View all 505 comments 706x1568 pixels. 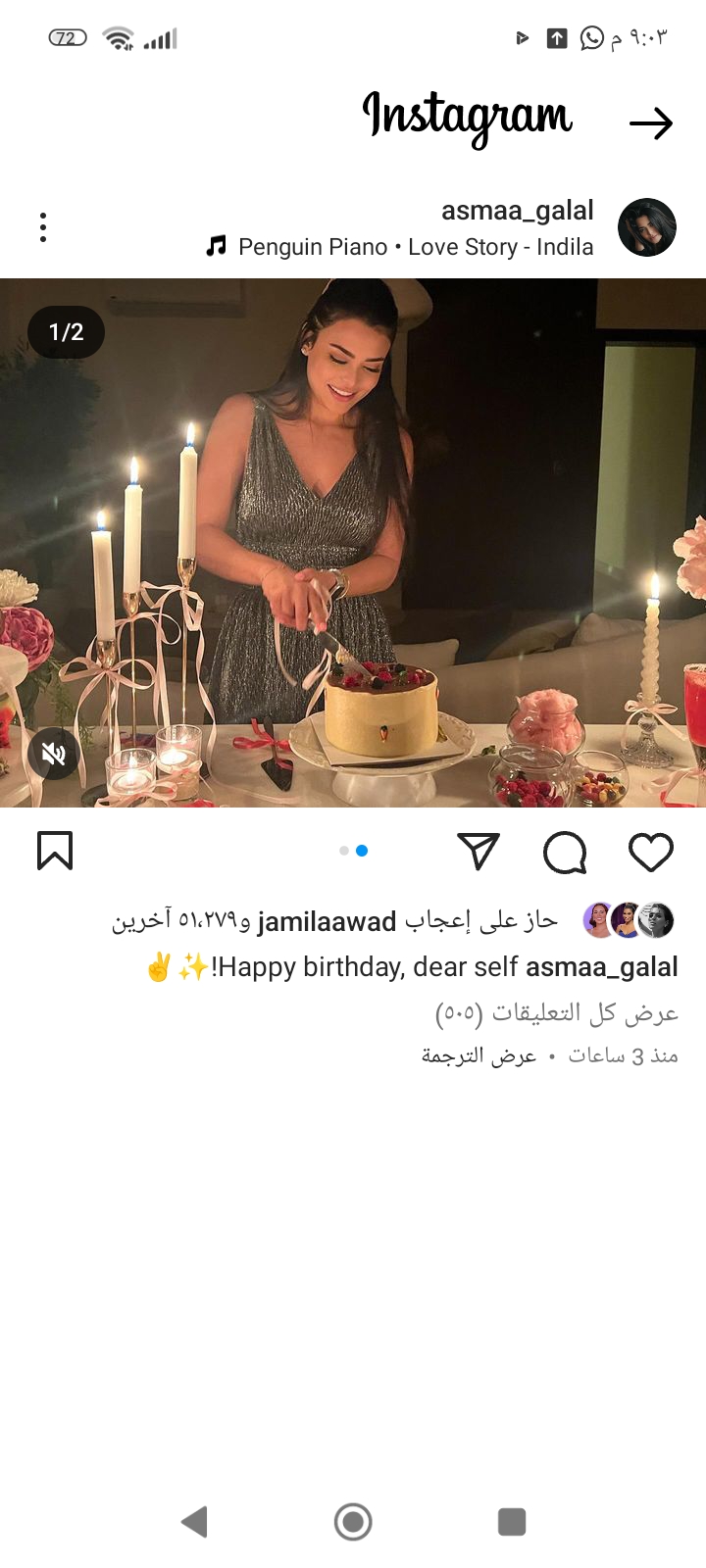[x=557, y=1012]
